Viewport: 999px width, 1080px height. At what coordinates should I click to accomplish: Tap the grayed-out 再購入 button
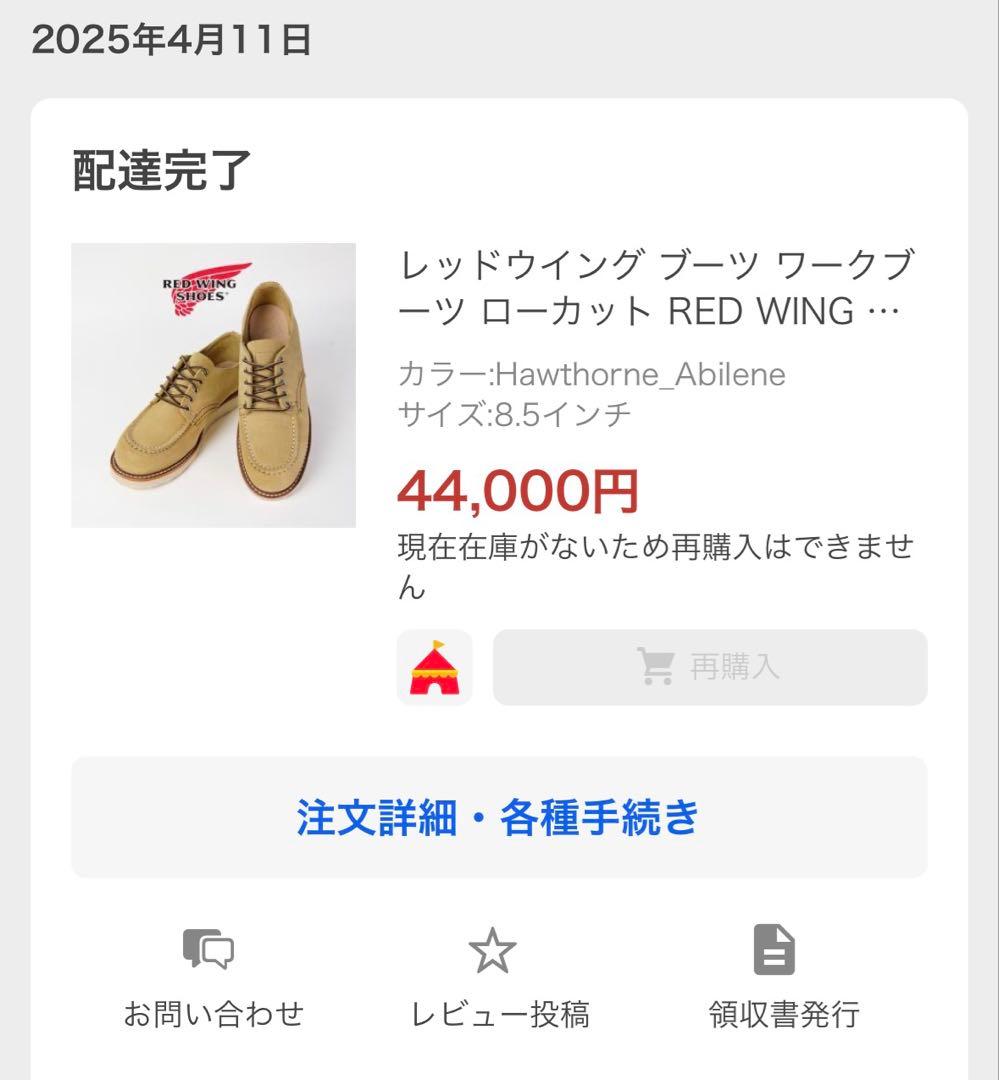click(x=708, y=668)
